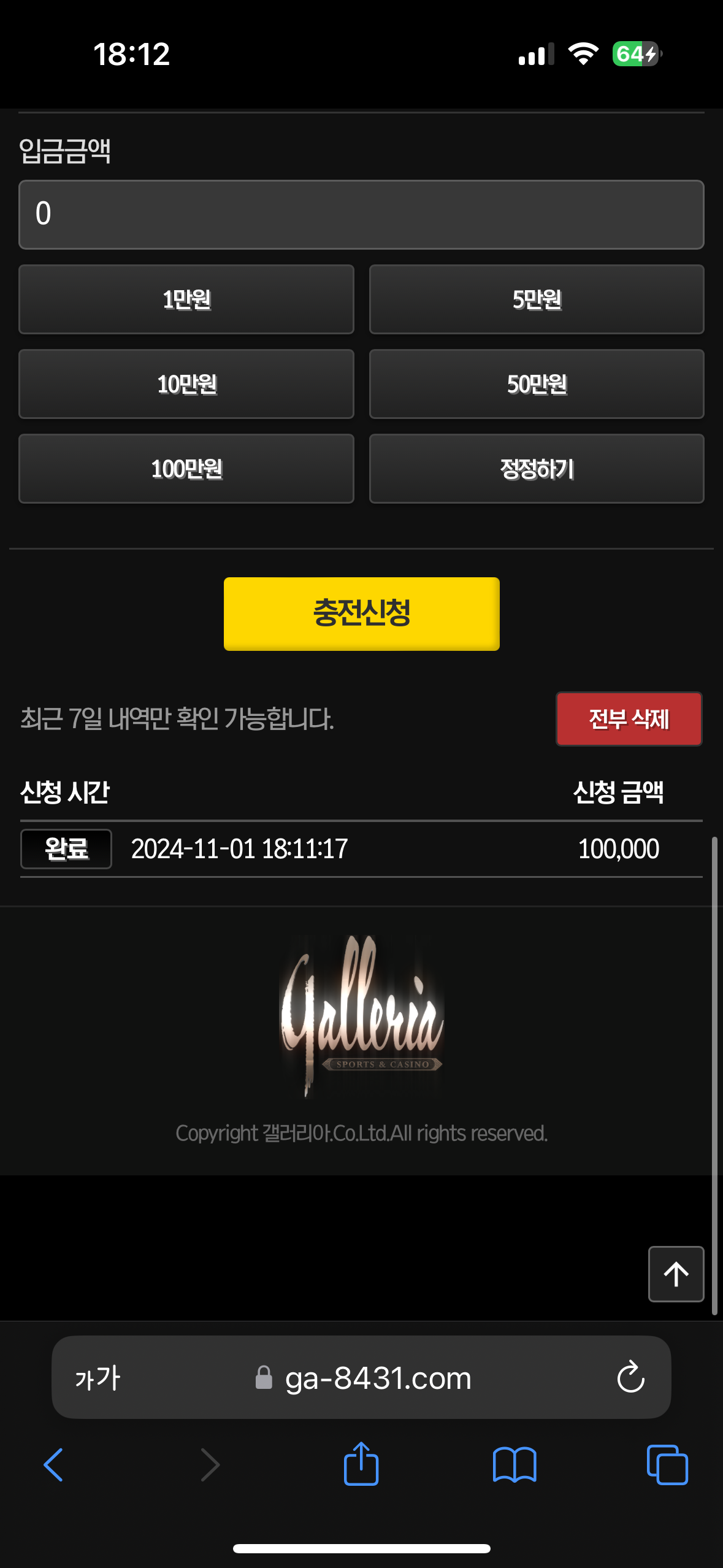Tap the 입금금액 amount field
This screenshot has height=1568, width=723.
(x=361, y=215)
